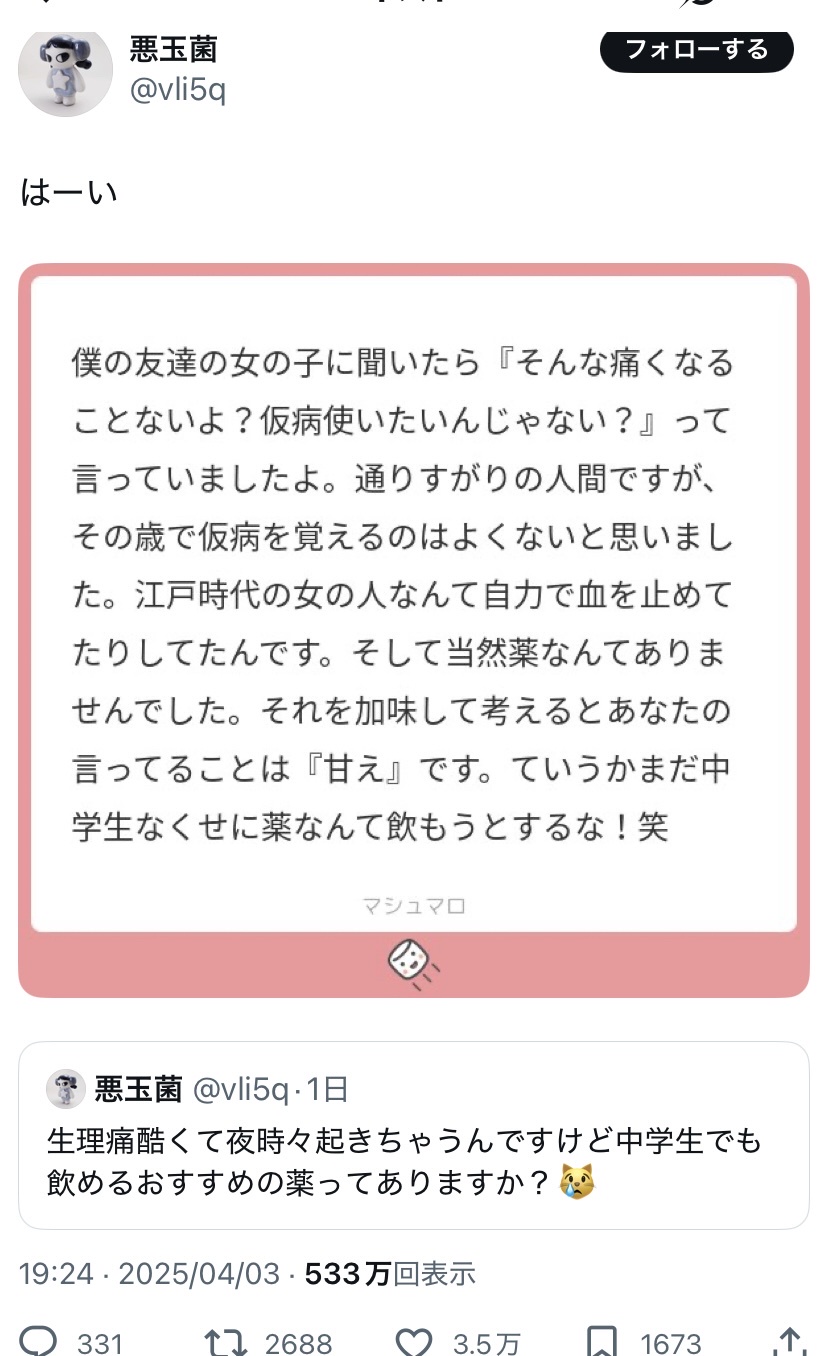Open the quoted post about 生理痛
Image resolution: width=828 pixels, height=1356 pixels.
tap(414, 1135)
